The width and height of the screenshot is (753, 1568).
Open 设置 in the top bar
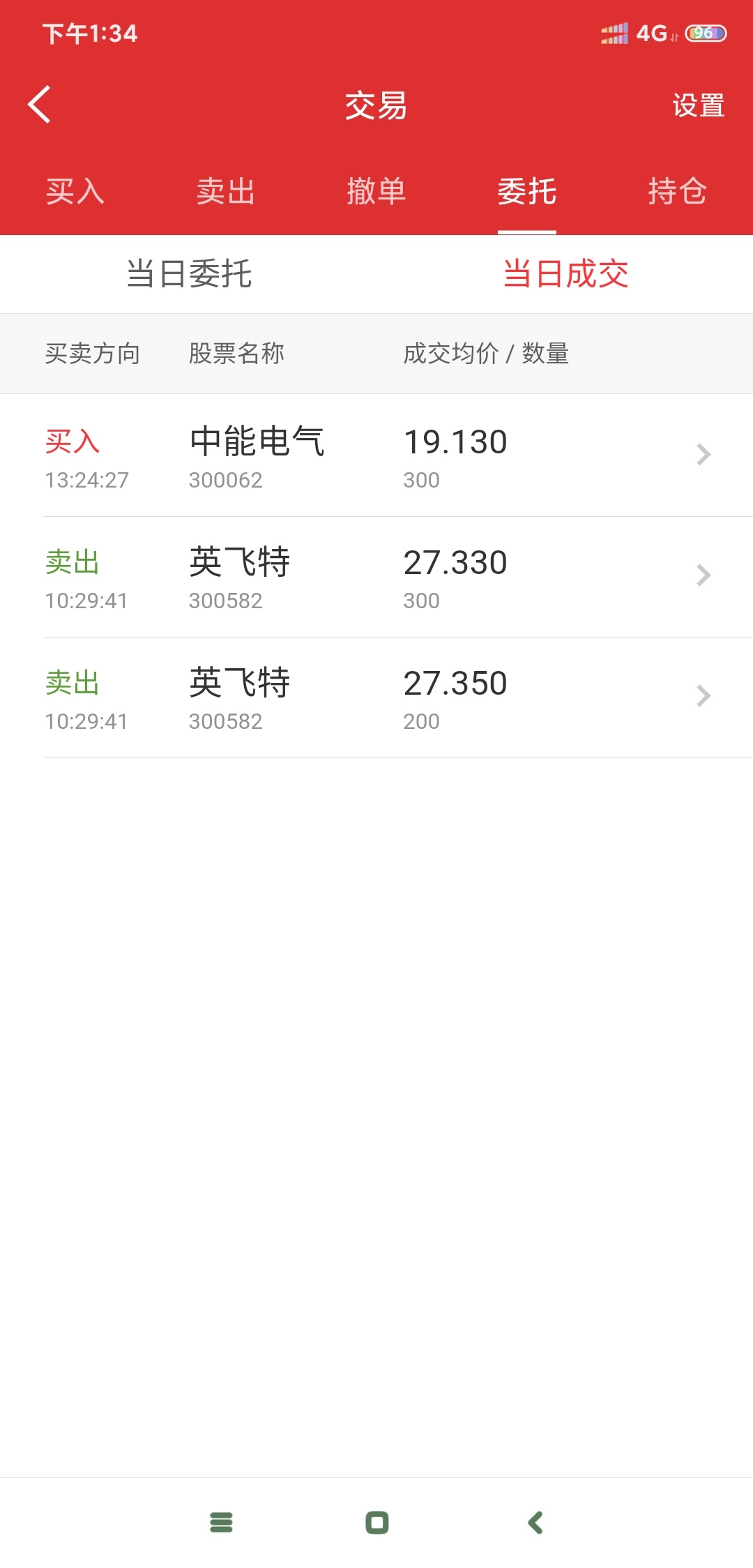tap(698, 106)
